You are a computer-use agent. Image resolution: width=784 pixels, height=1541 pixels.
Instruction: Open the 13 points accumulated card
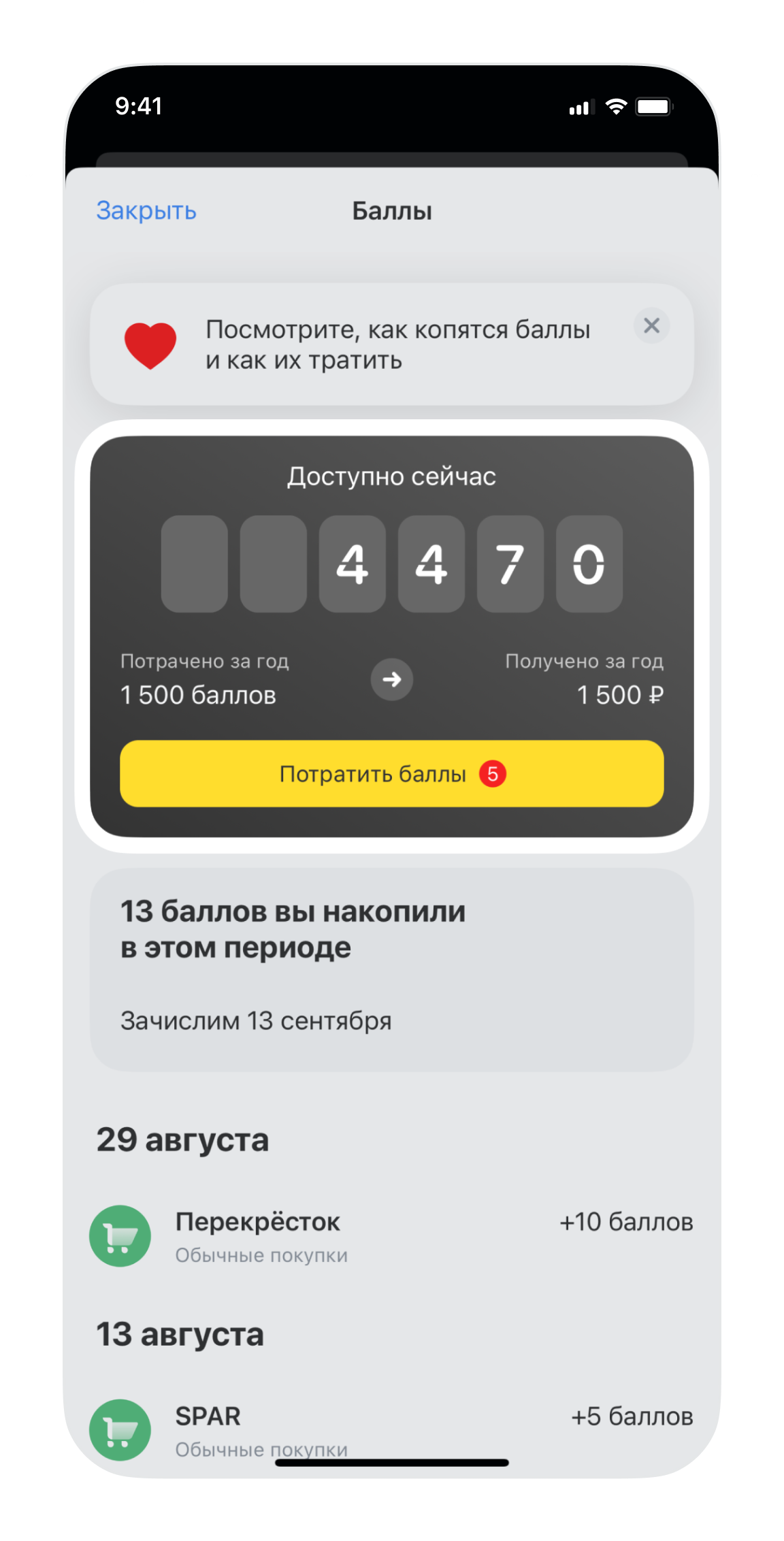tap(391, 969)
